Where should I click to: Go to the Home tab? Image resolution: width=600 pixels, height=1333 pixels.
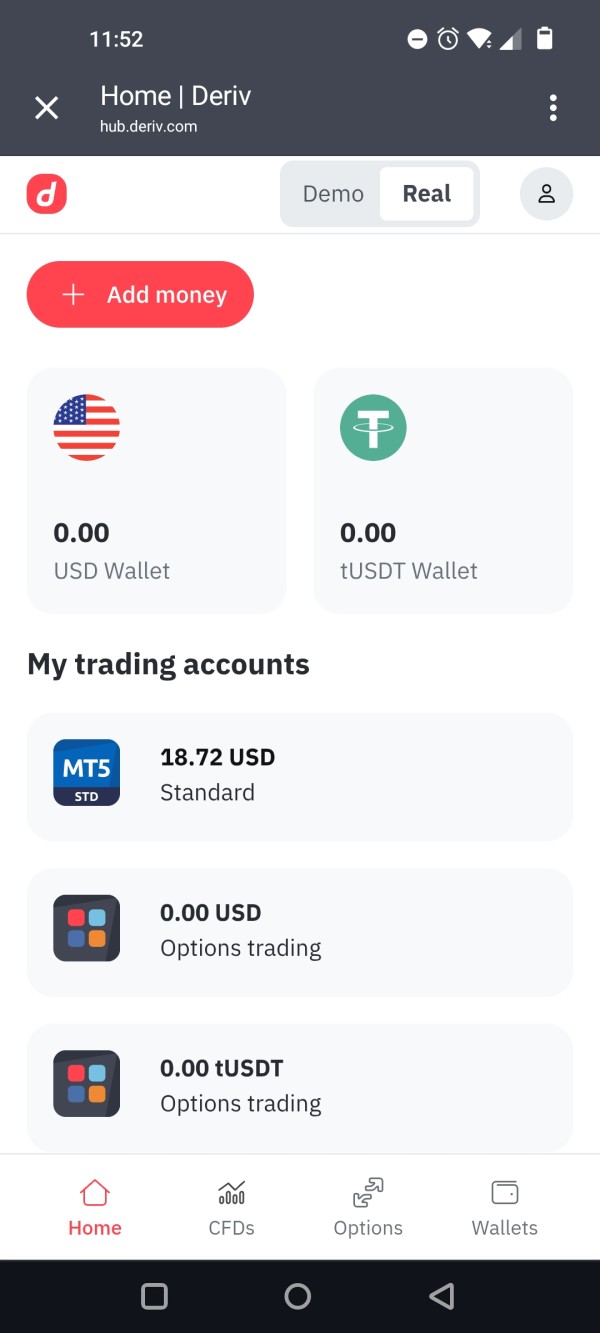[95, 1208]
